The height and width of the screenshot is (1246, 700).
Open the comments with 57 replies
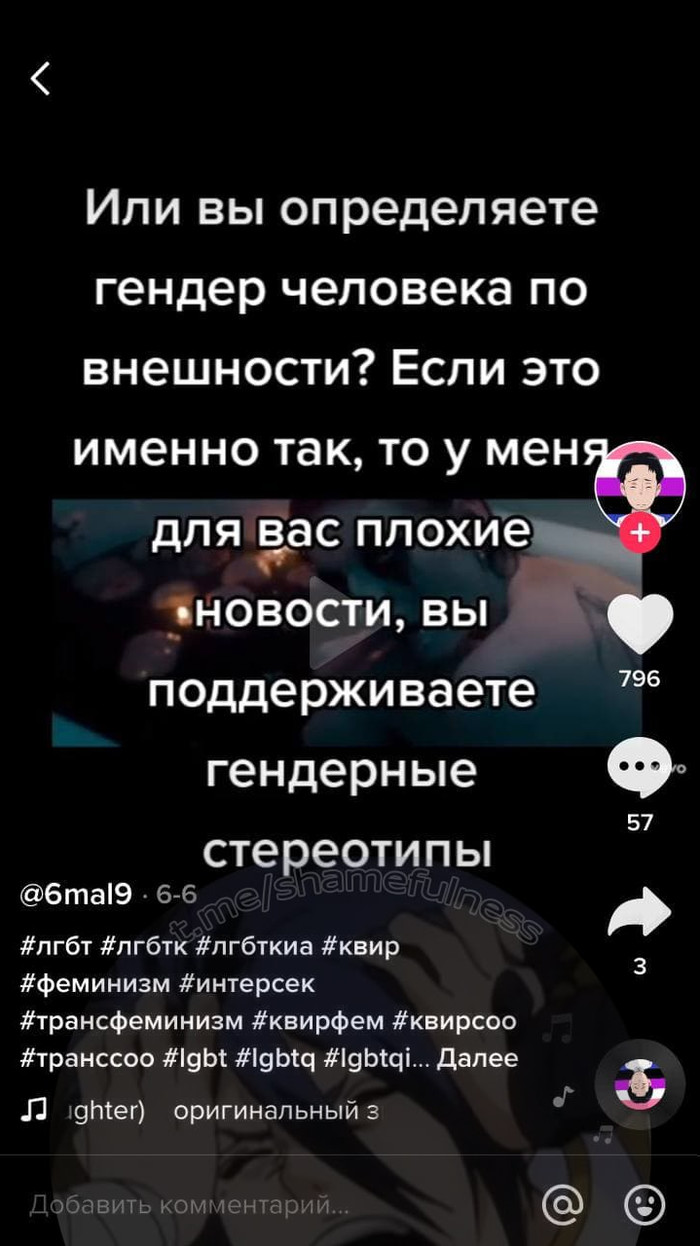tap(639, 768)
